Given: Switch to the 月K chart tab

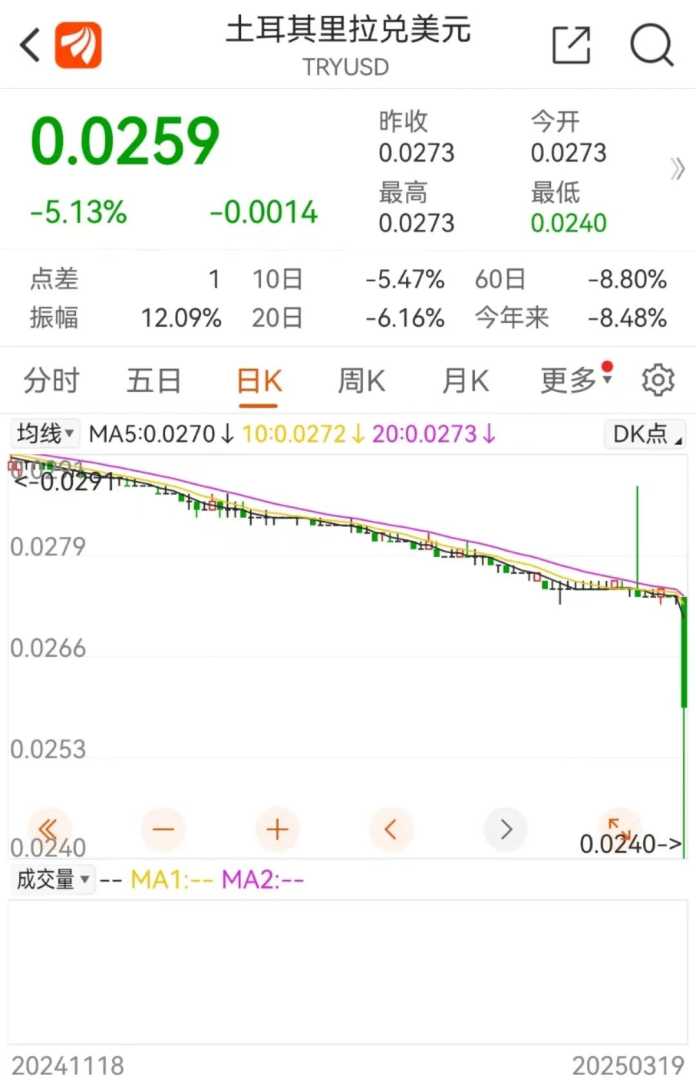Looking at the screenshot, I should click(465, 381).
